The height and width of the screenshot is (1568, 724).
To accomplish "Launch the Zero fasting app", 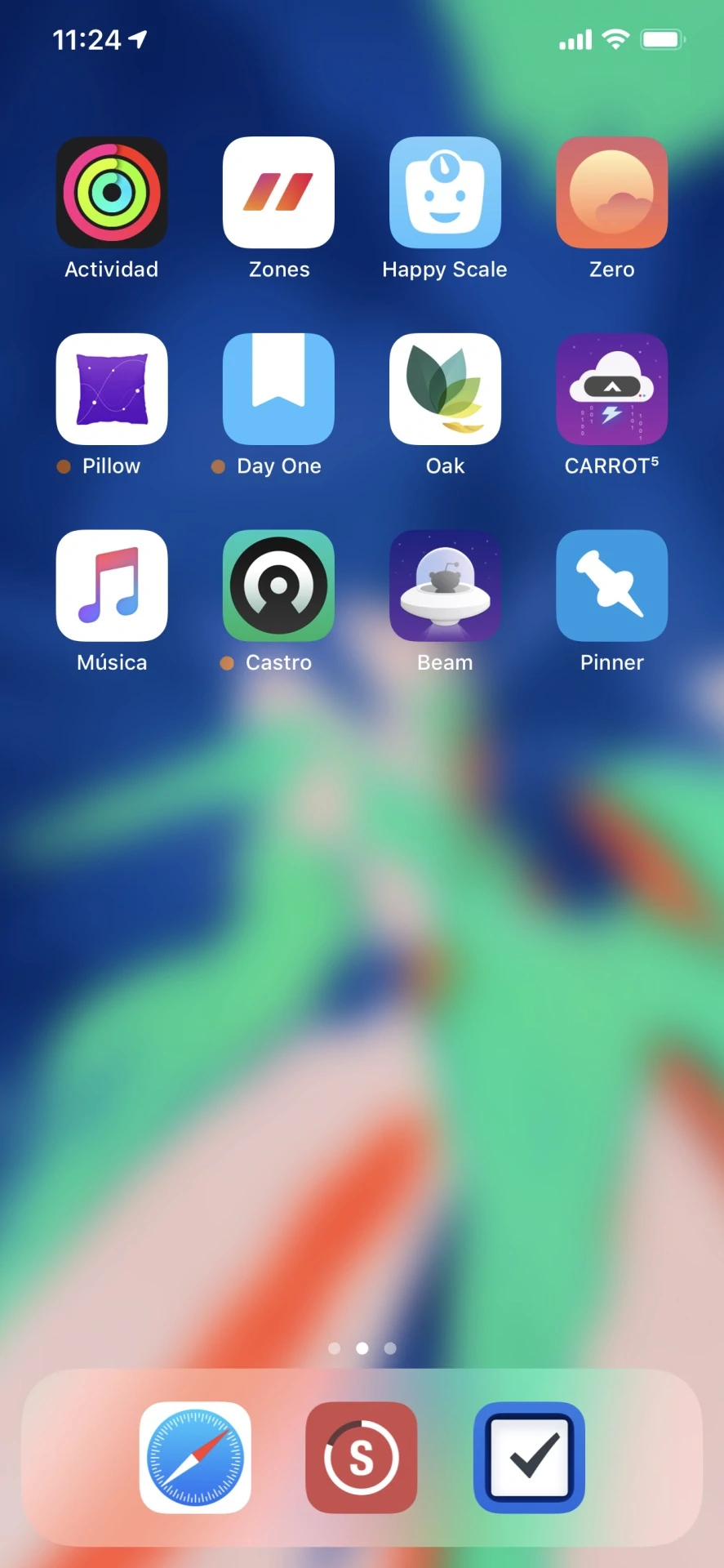I will [611, 193].
